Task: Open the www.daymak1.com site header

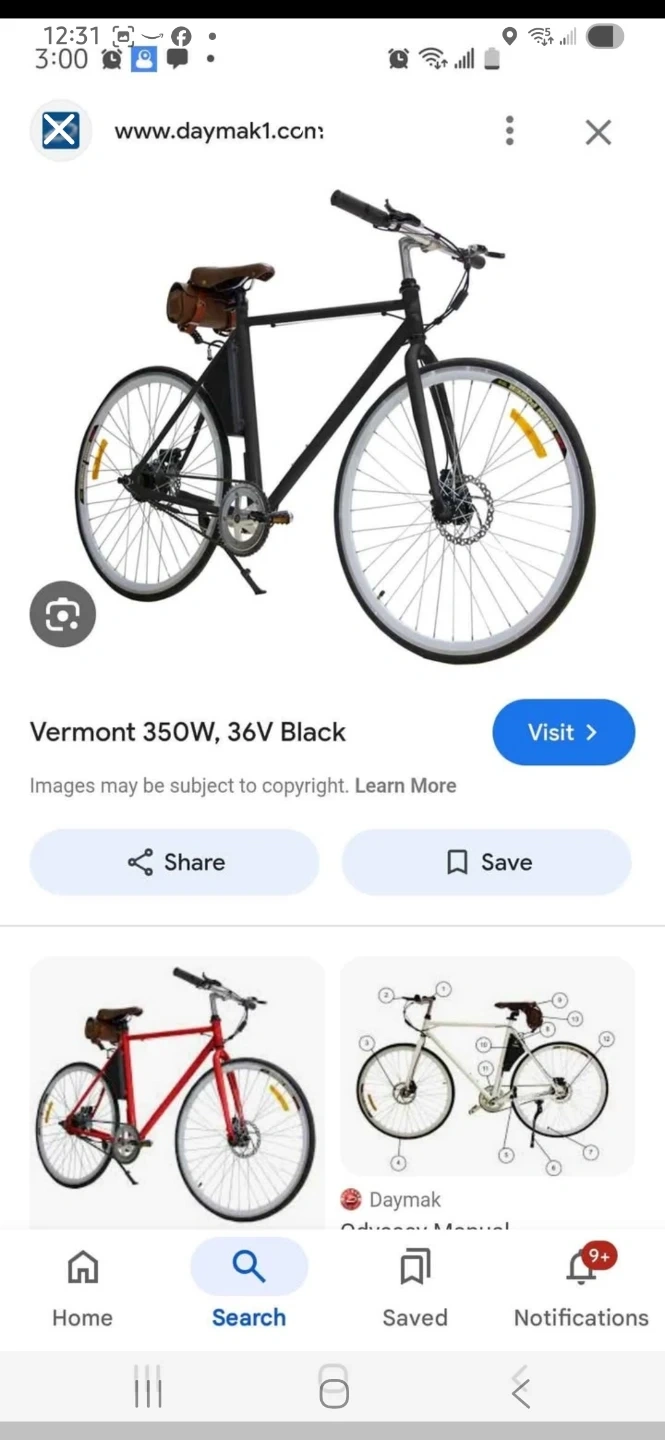Action: pos(218,131)
